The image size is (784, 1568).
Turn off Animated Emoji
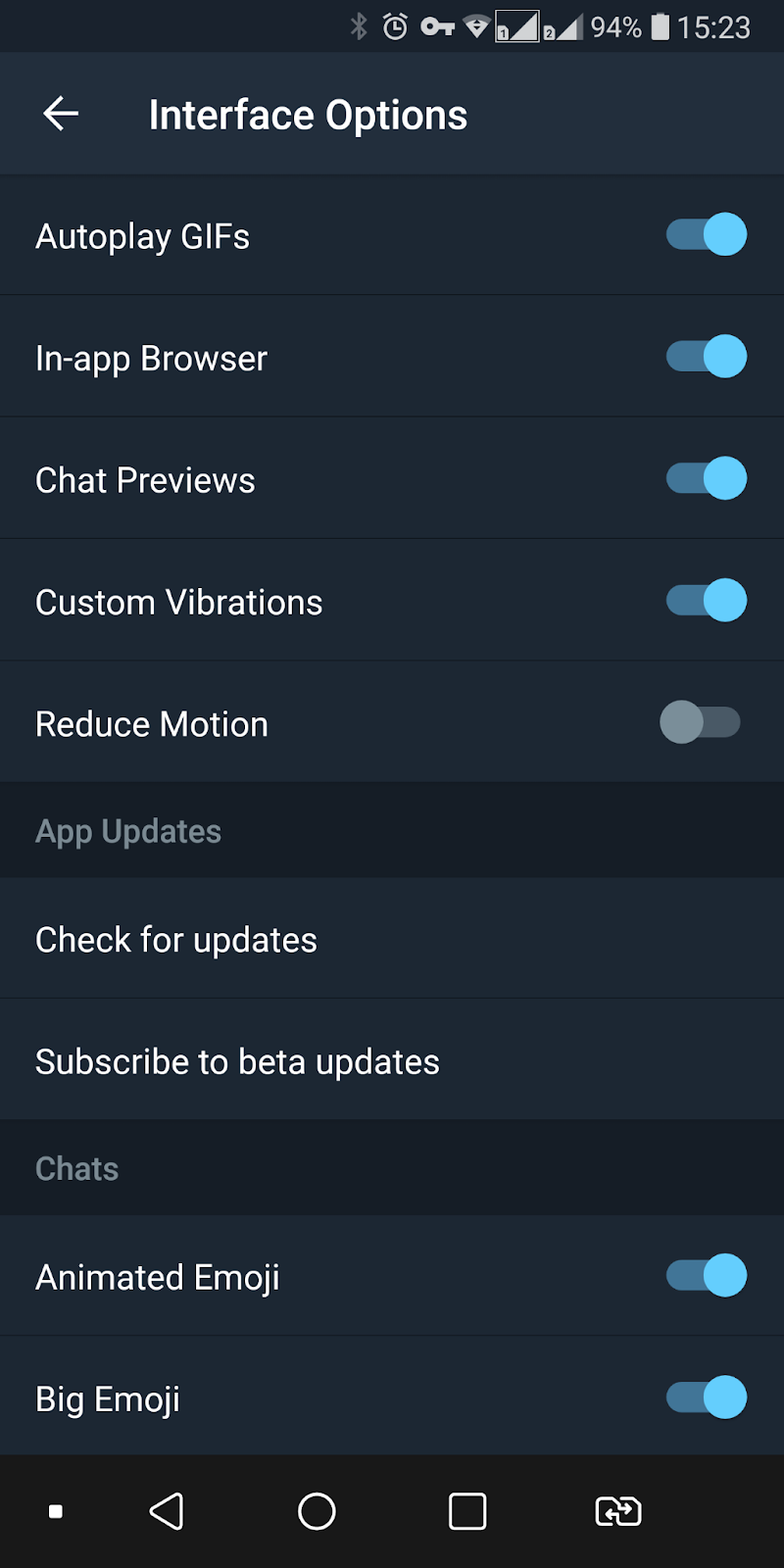pyautogui.click(x=706, y=1276)
